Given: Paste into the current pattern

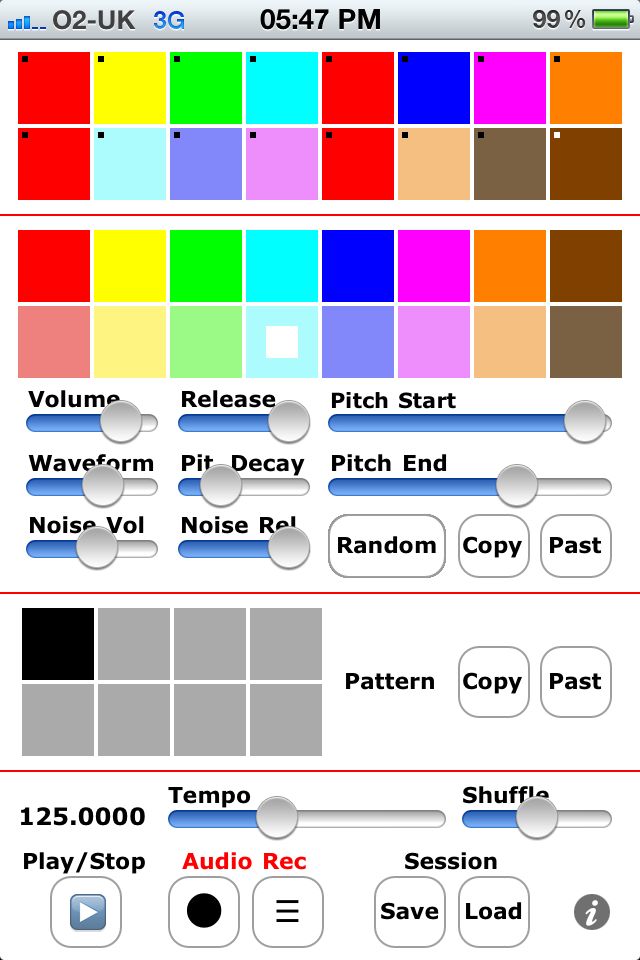Looking at the screenshot, I should click(575, 682).
